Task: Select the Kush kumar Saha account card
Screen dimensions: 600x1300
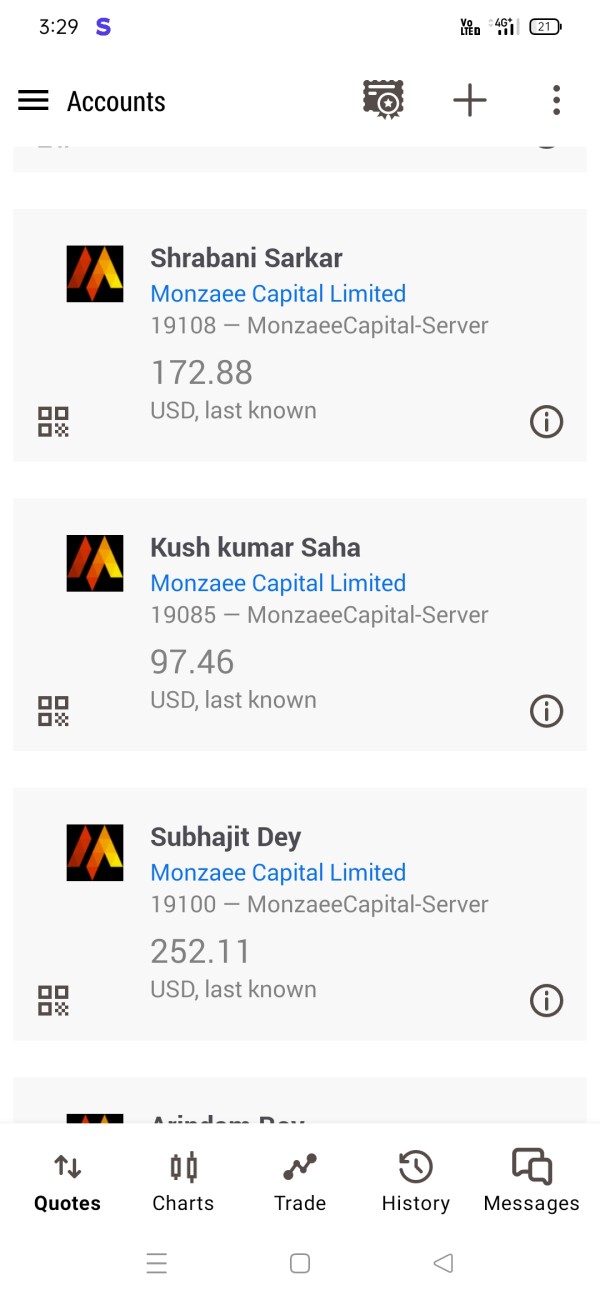Action: pyautogui.click(x=299, y=624)
